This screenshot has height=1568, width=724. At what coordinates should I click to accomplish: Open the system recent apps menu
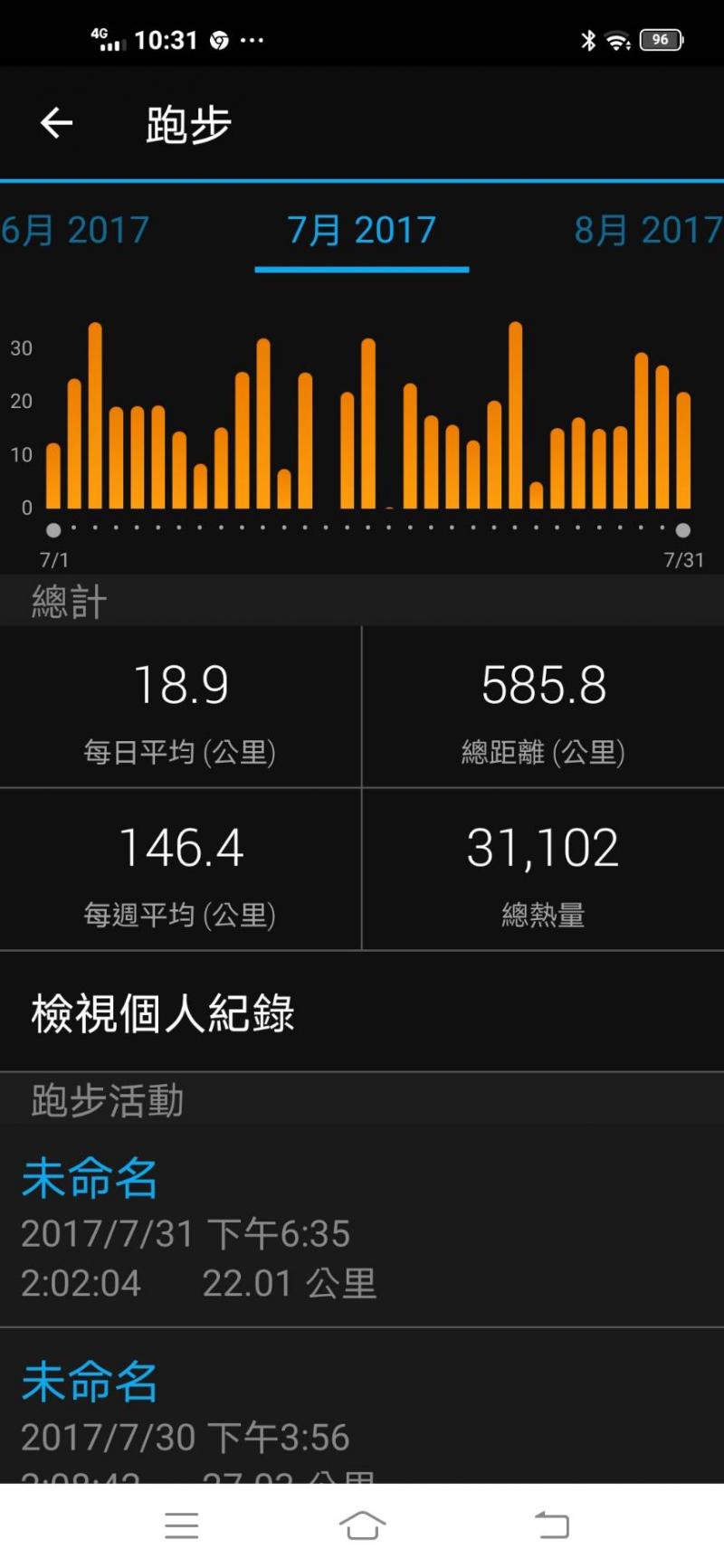tap(181, 1525)
